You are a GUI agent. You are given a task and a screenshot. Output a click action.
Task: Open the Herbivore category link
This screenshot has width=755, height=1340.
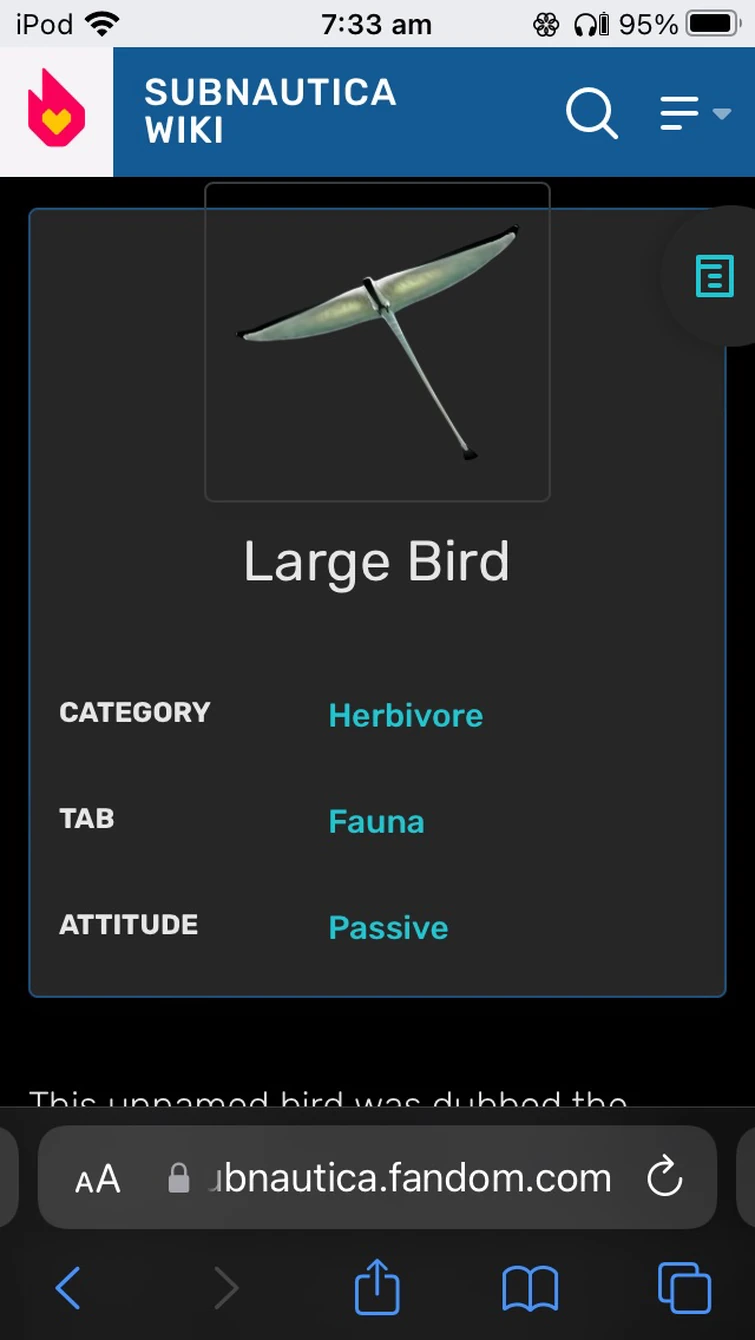pyautogui.click(x=405, y=715)
